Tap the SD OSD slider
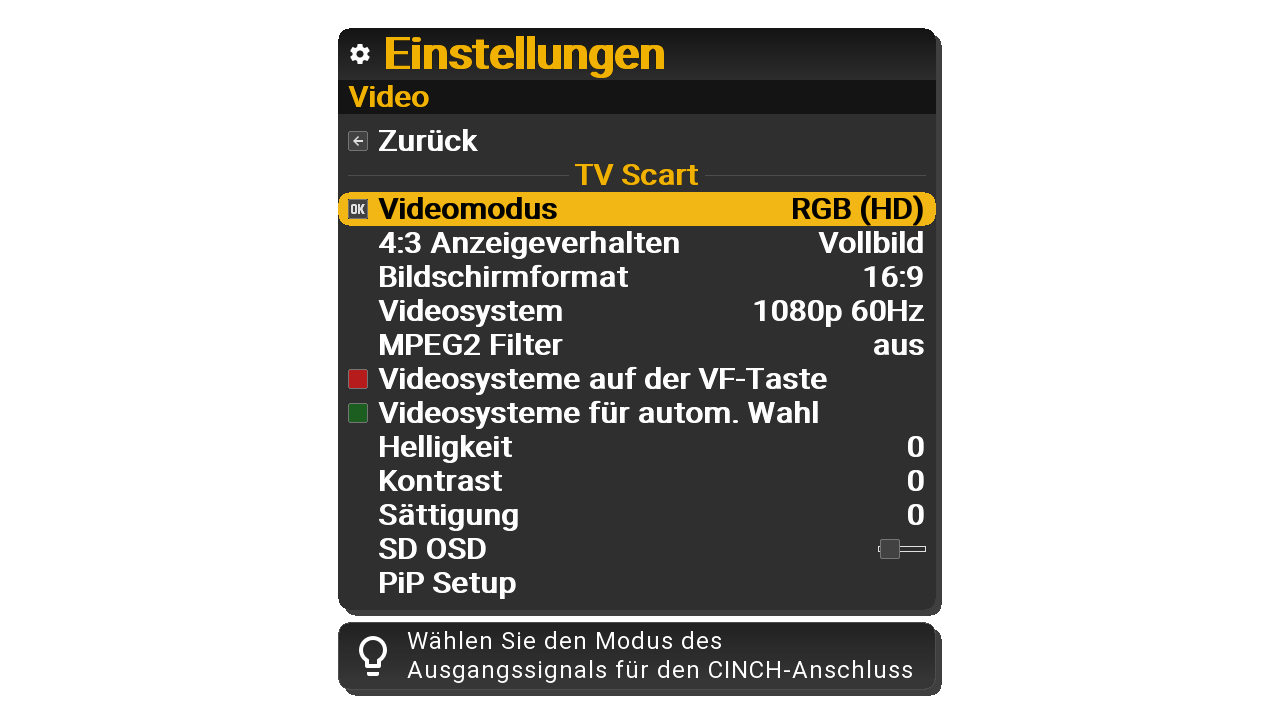 tap(901, 549)
